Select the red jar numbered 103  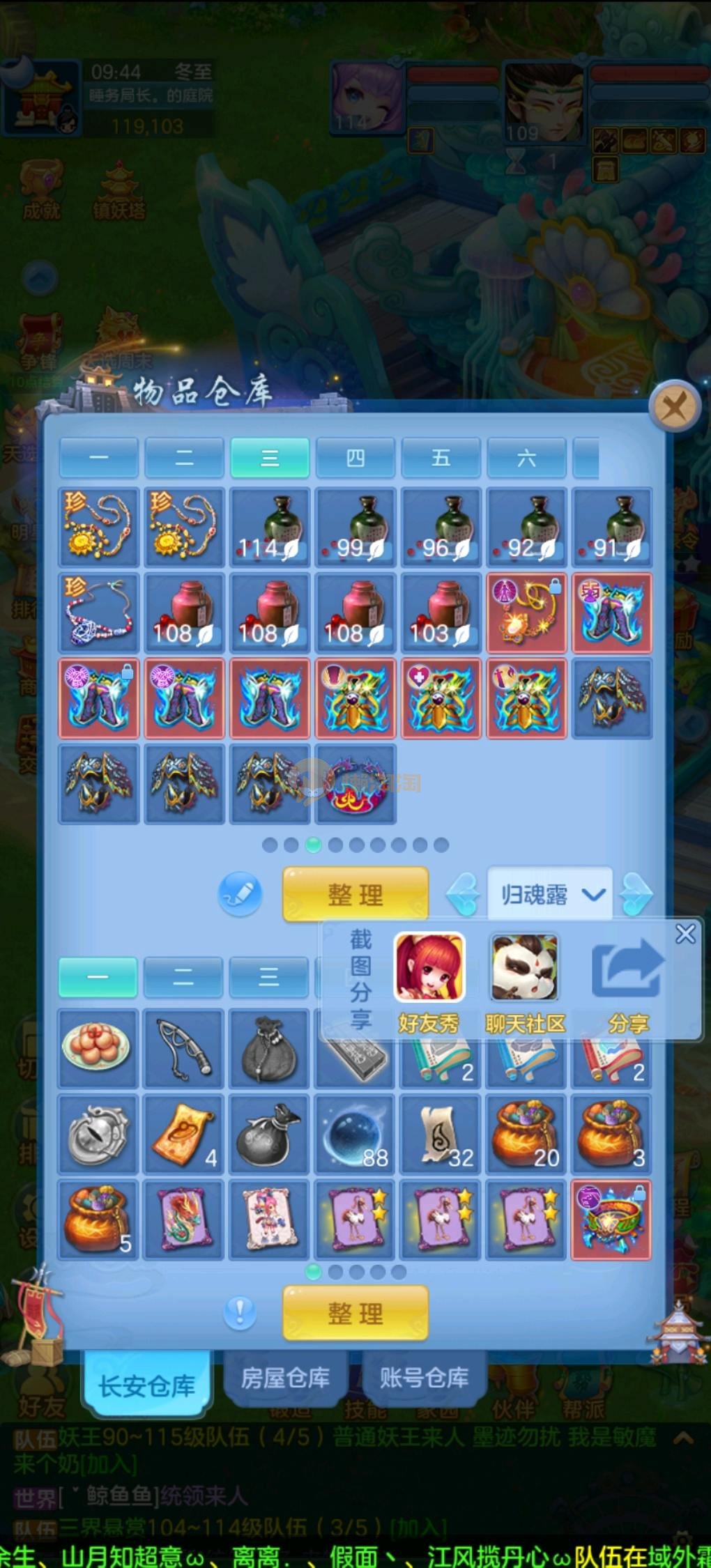tap(441, 613)
